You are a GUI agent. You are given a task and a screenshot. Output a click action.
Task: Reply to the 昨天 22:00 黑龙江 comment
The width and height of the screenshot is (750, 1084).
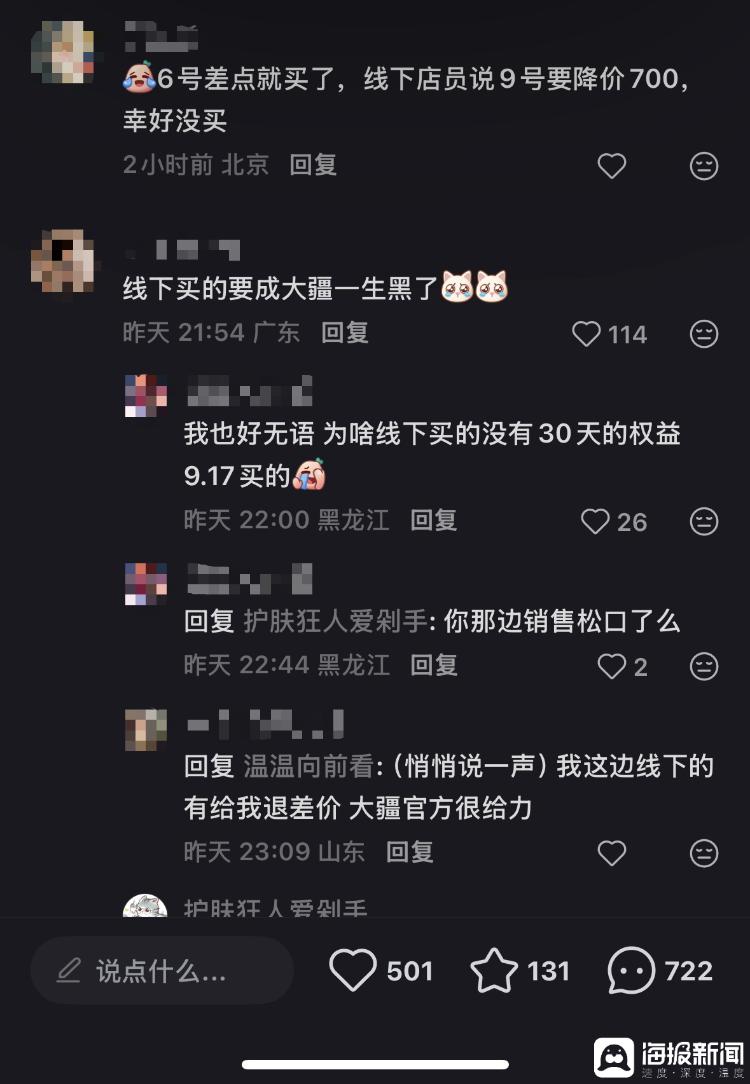(434, 520)
